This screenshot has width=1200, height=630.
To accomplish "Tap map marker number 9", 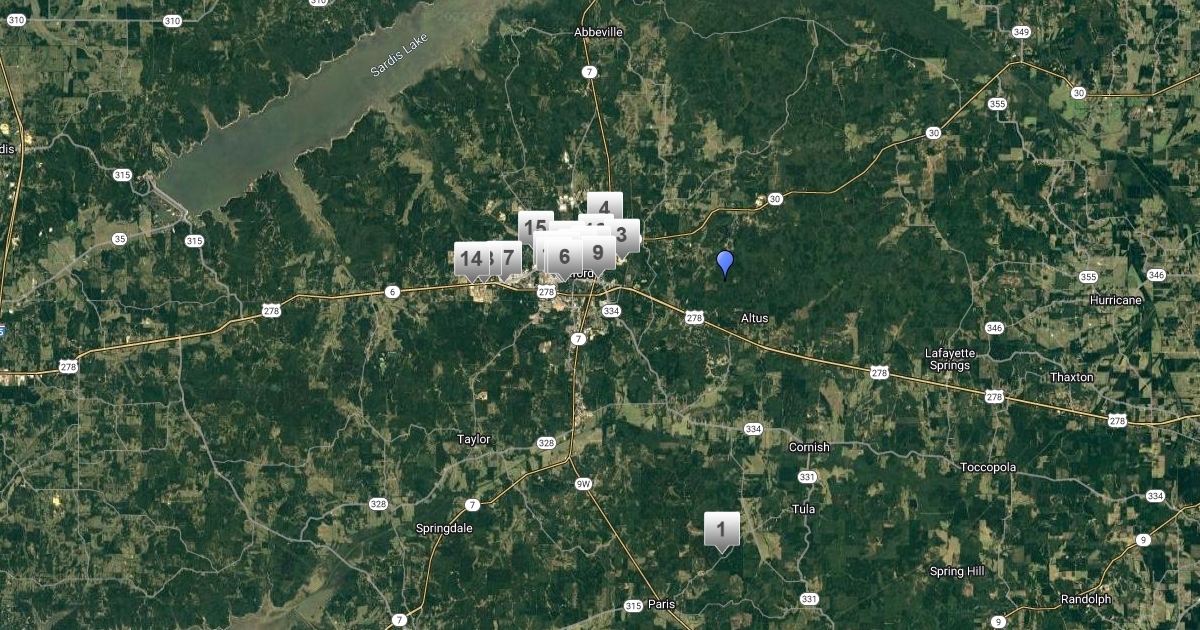I will [598, 253].
